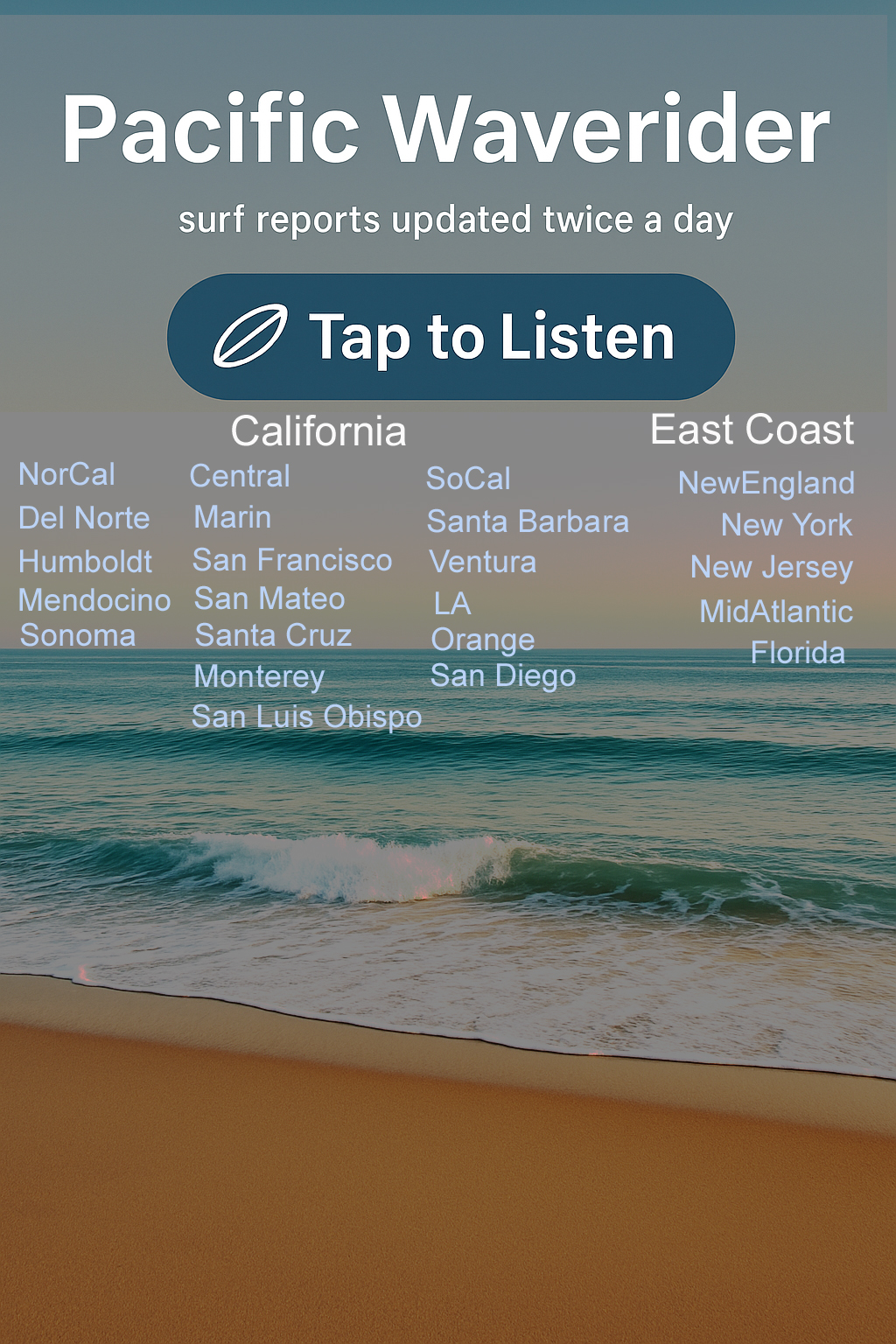Tap the Ventura link
Image resolution: width=896 pixels, height=1344 pixels.
[483, 562]
